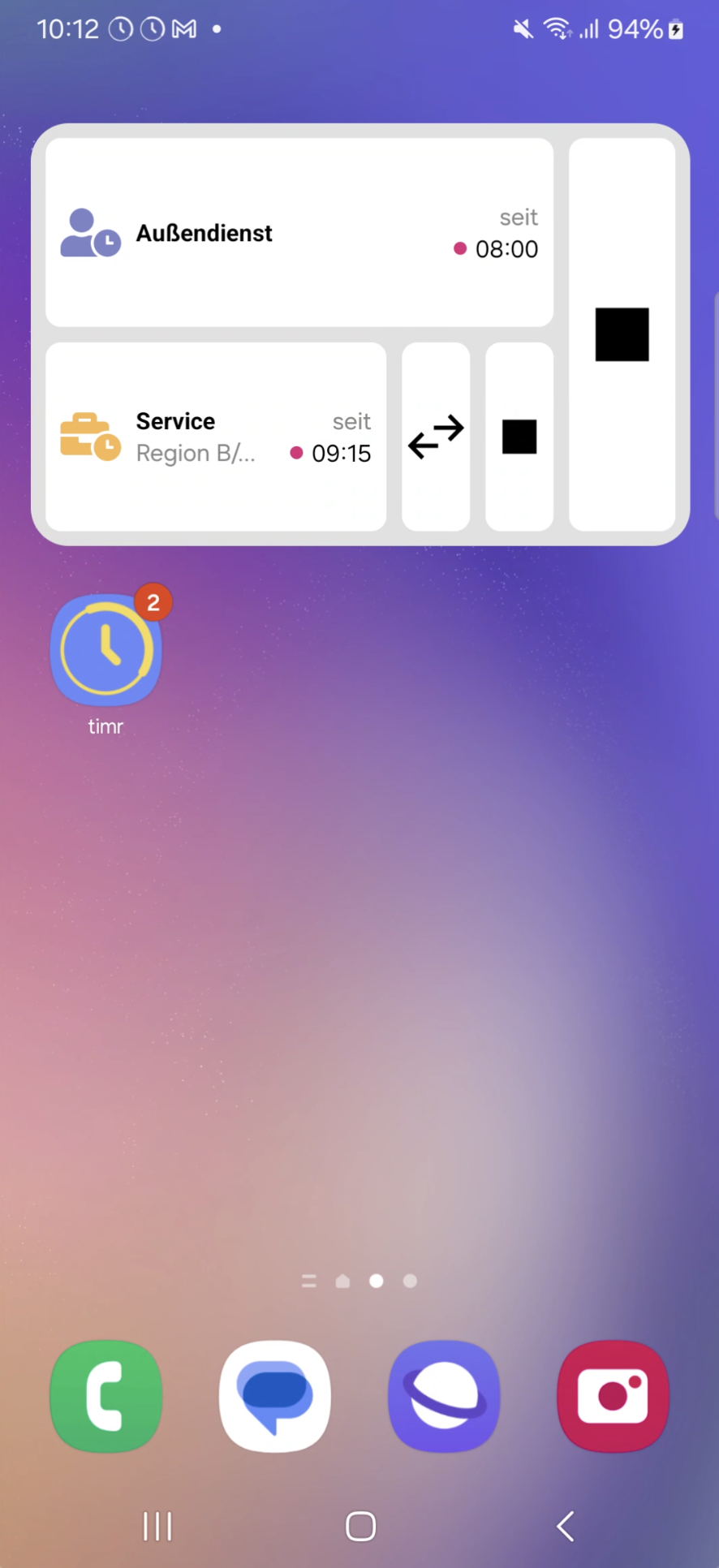Launch the timr app

pyautogui.click(x=106, y=651)
